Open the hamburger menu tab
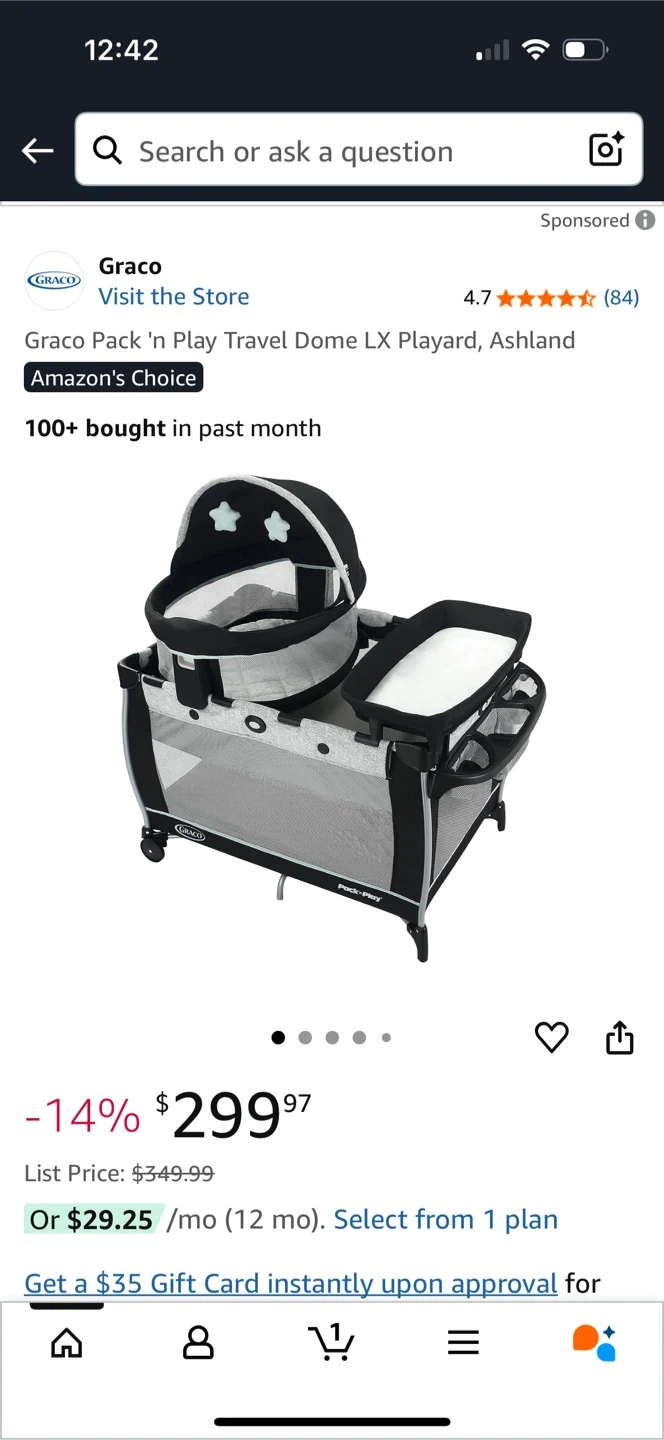Image resolution: width=664 pixels, height=1440 pixels. point(463,1342)
